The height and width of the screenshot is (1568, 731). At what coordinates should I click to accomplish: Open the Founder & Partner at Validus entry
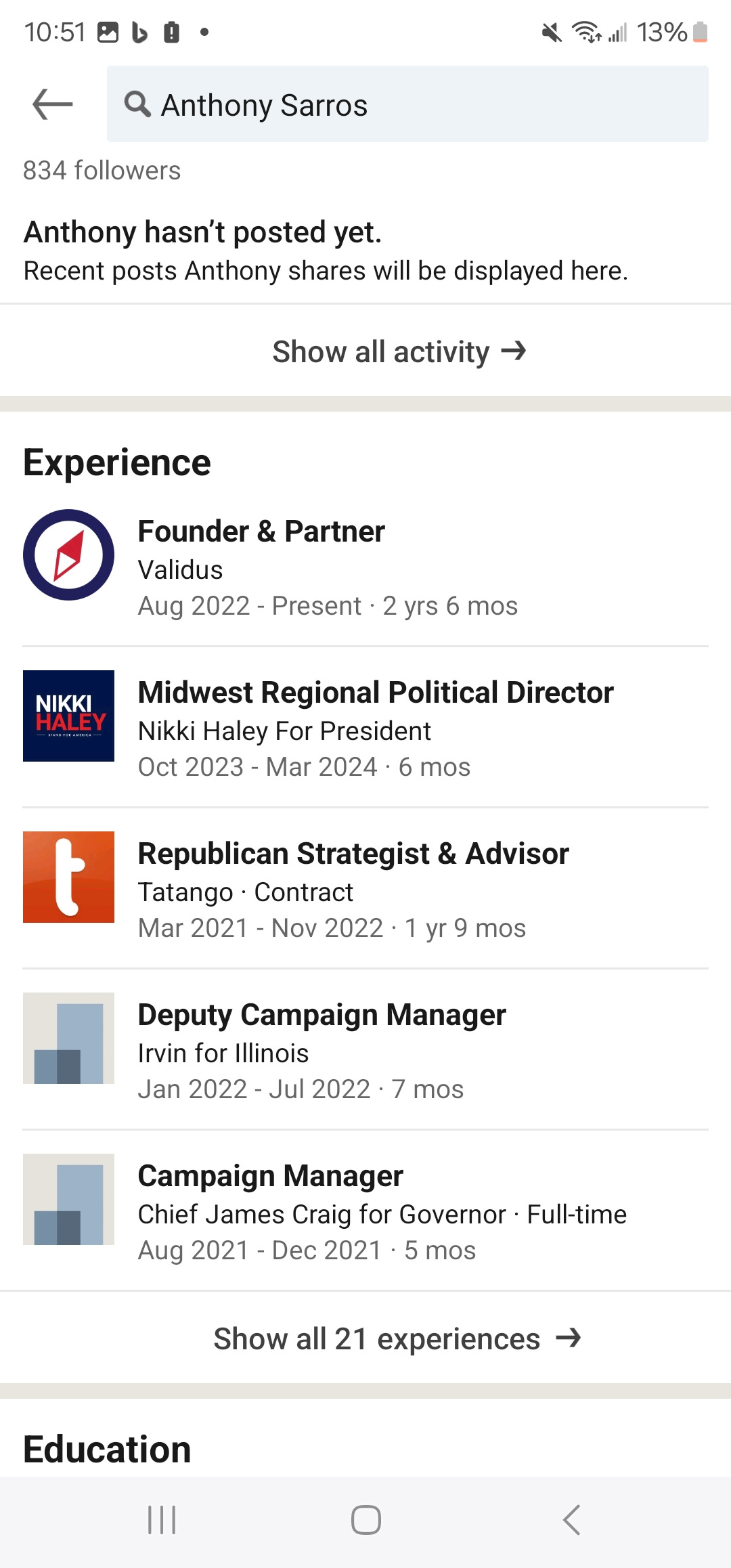pos(365,567)
